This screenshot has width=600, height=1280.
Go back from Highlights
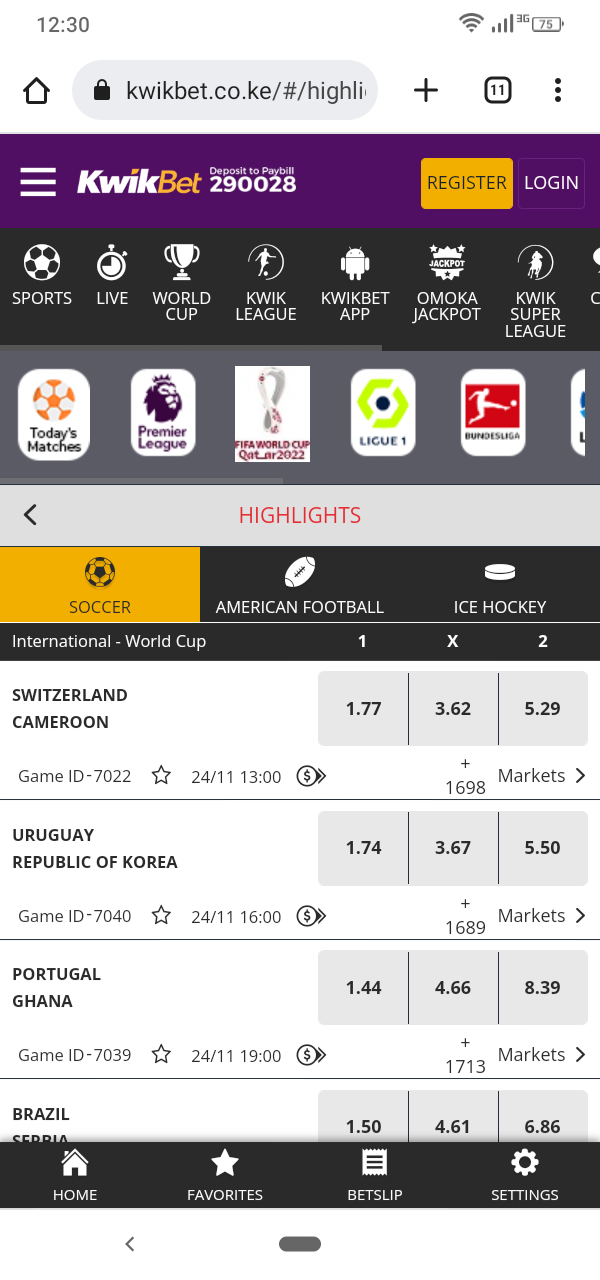pyautogui.click(x=30, y=515)
